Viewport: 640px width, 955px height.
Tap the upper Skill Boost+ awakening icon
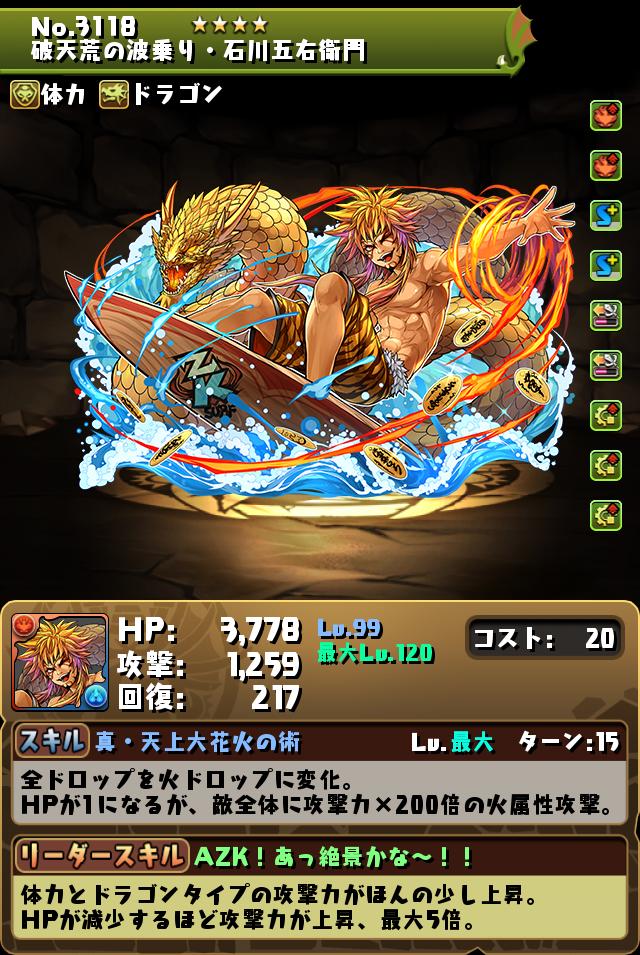(606, 215)
